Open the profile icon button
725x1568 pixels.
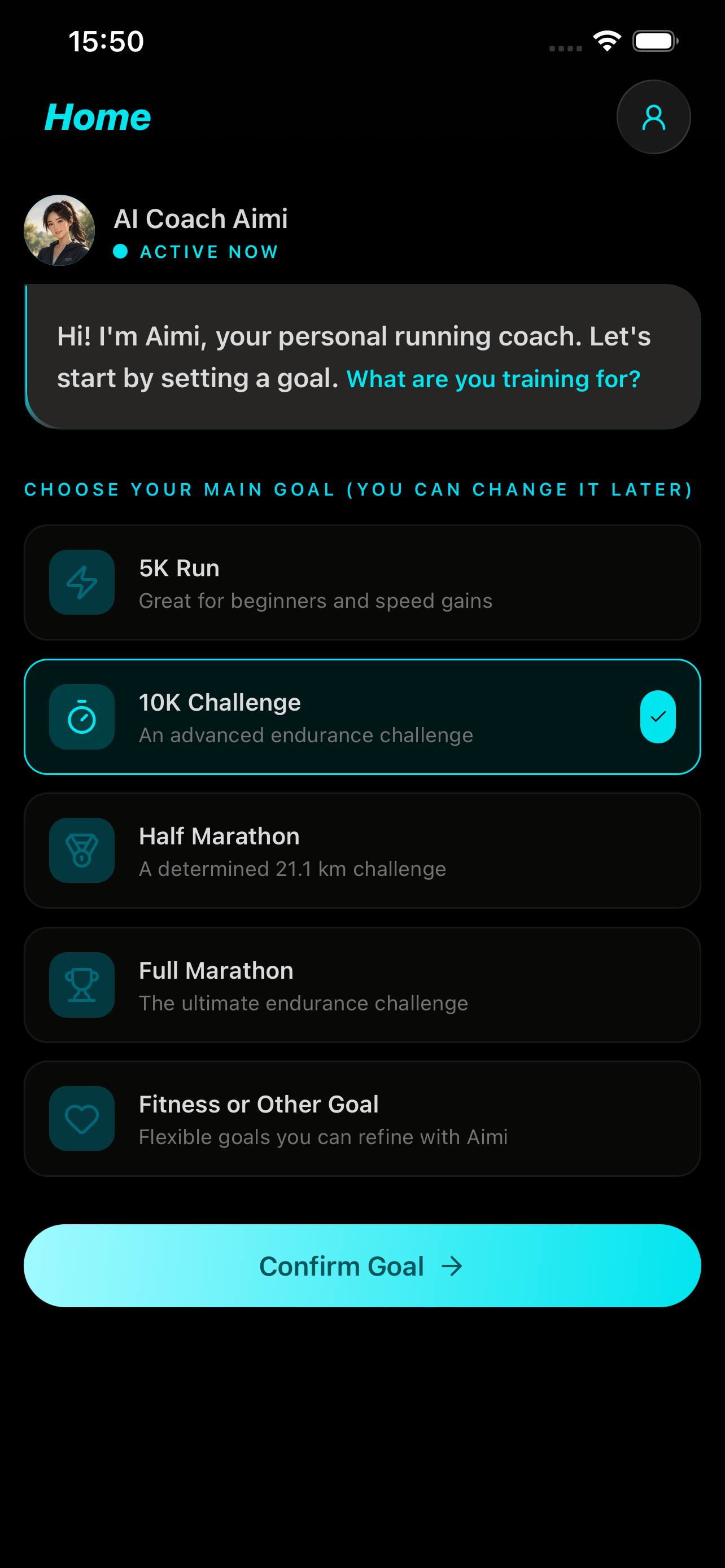point(653,117)
